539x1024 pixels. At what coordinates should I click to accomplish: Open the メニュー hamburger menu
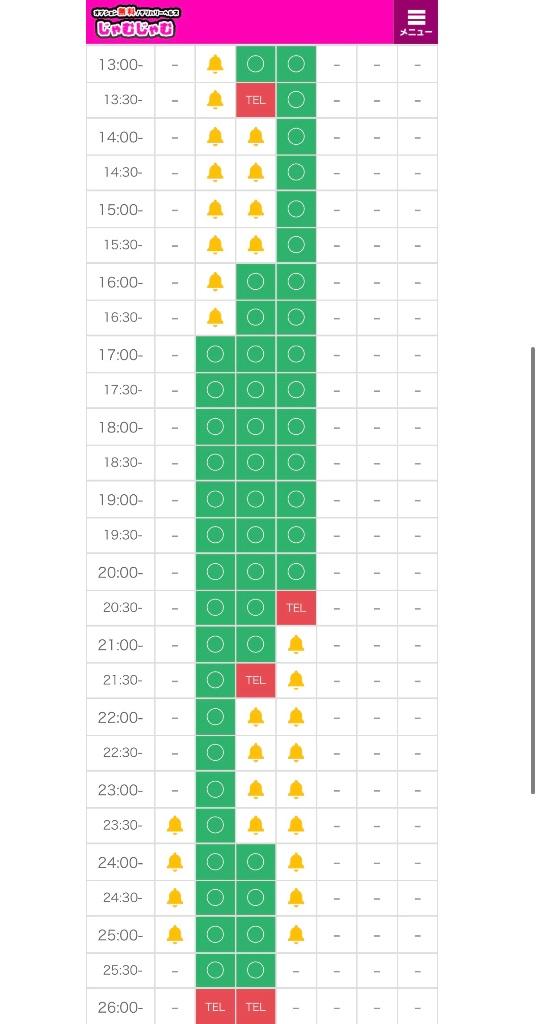click(x=416, y=22)
